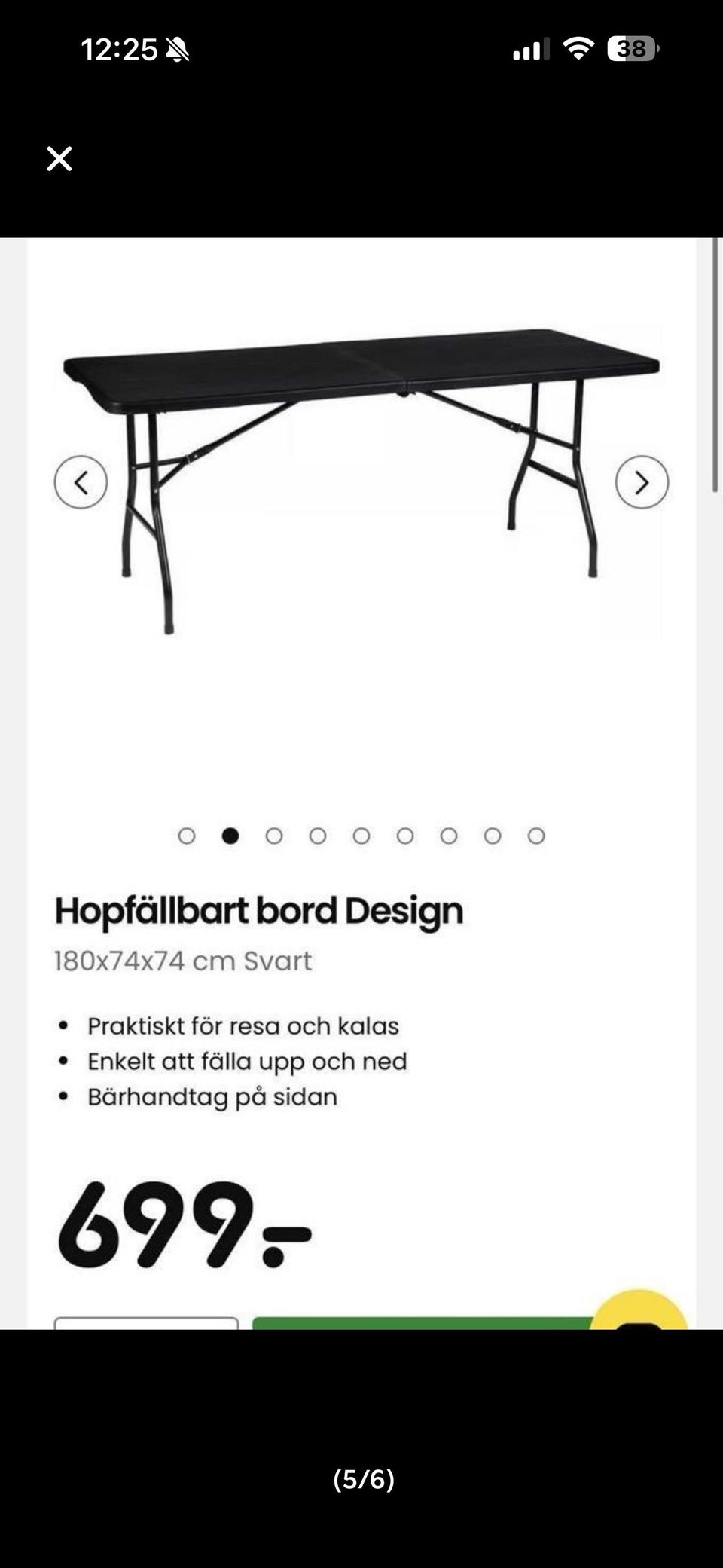Image resolution: width=723 pixels, height=1568 pixels.
Task: Select the first carousel pagination dot
Action: click(187, 835)
